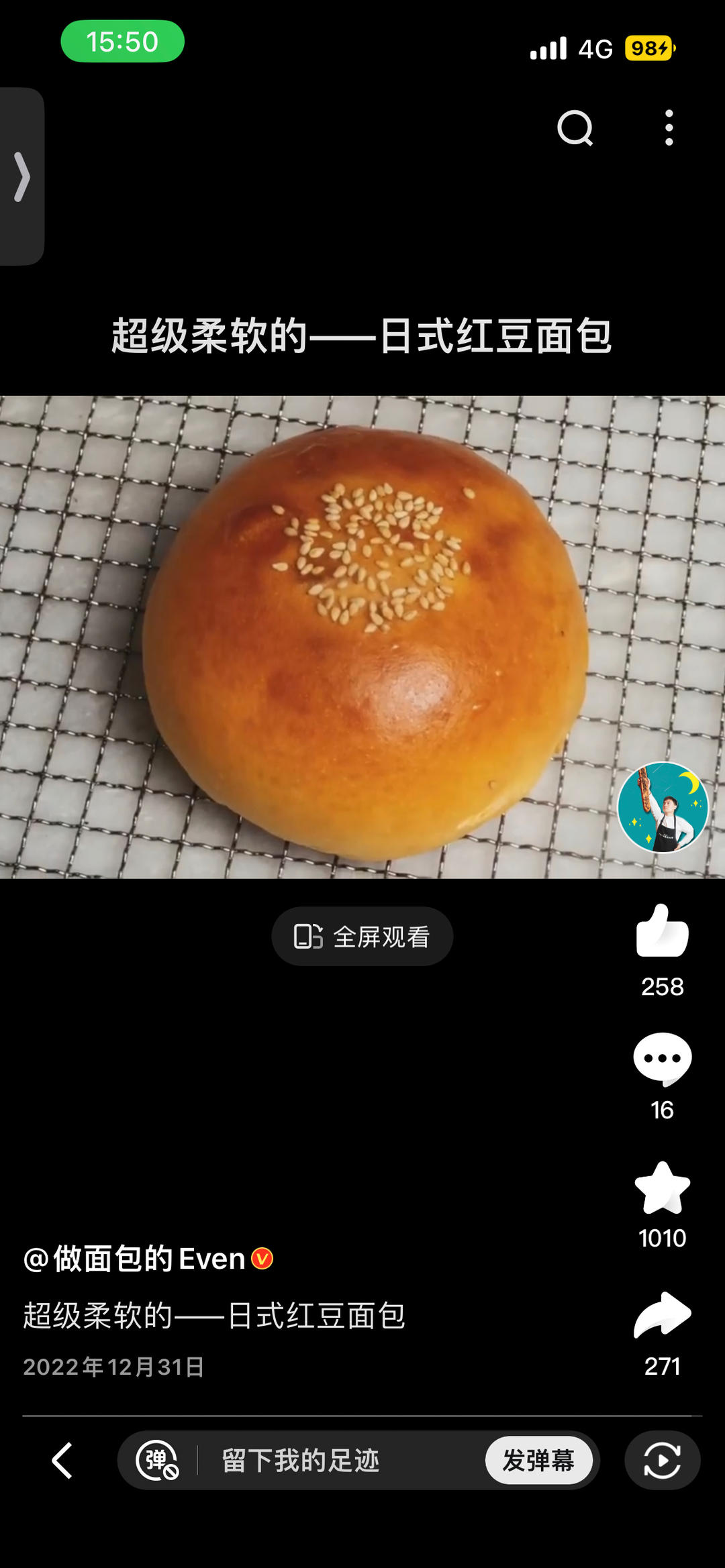This screenshot has height=1568, width=725.
Task: Open the comments with 16 replies
Action: tap(662, 1059)
